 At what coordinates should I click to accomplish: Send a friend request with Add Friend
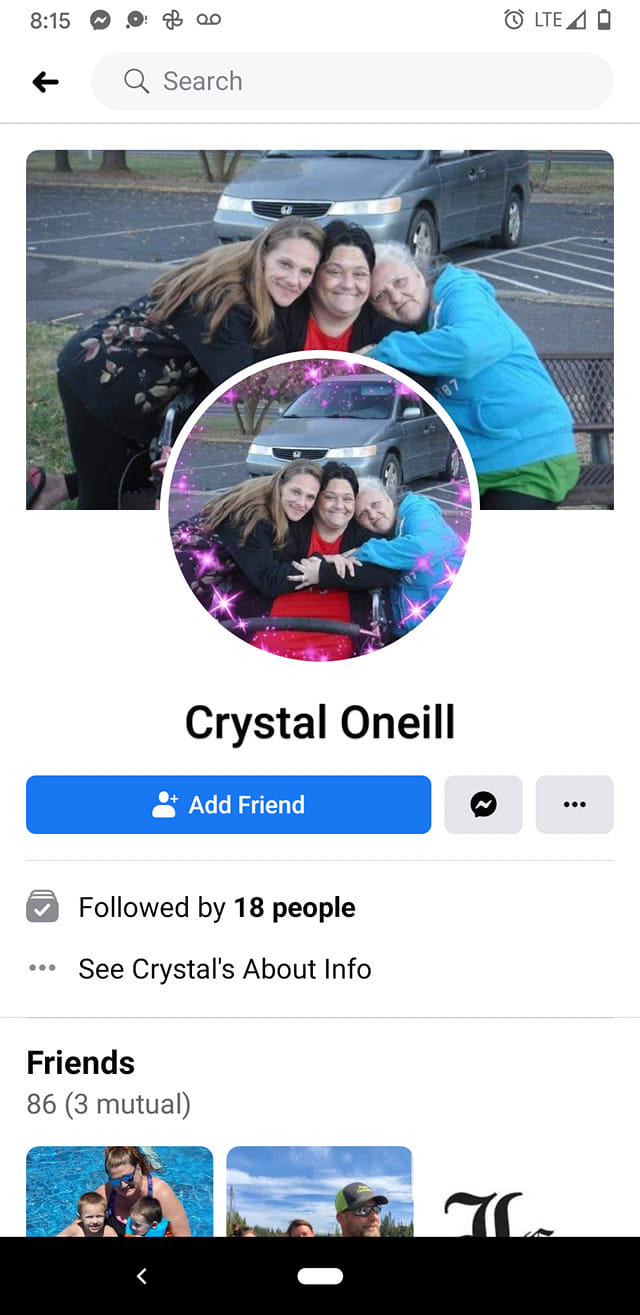point(228,805)
